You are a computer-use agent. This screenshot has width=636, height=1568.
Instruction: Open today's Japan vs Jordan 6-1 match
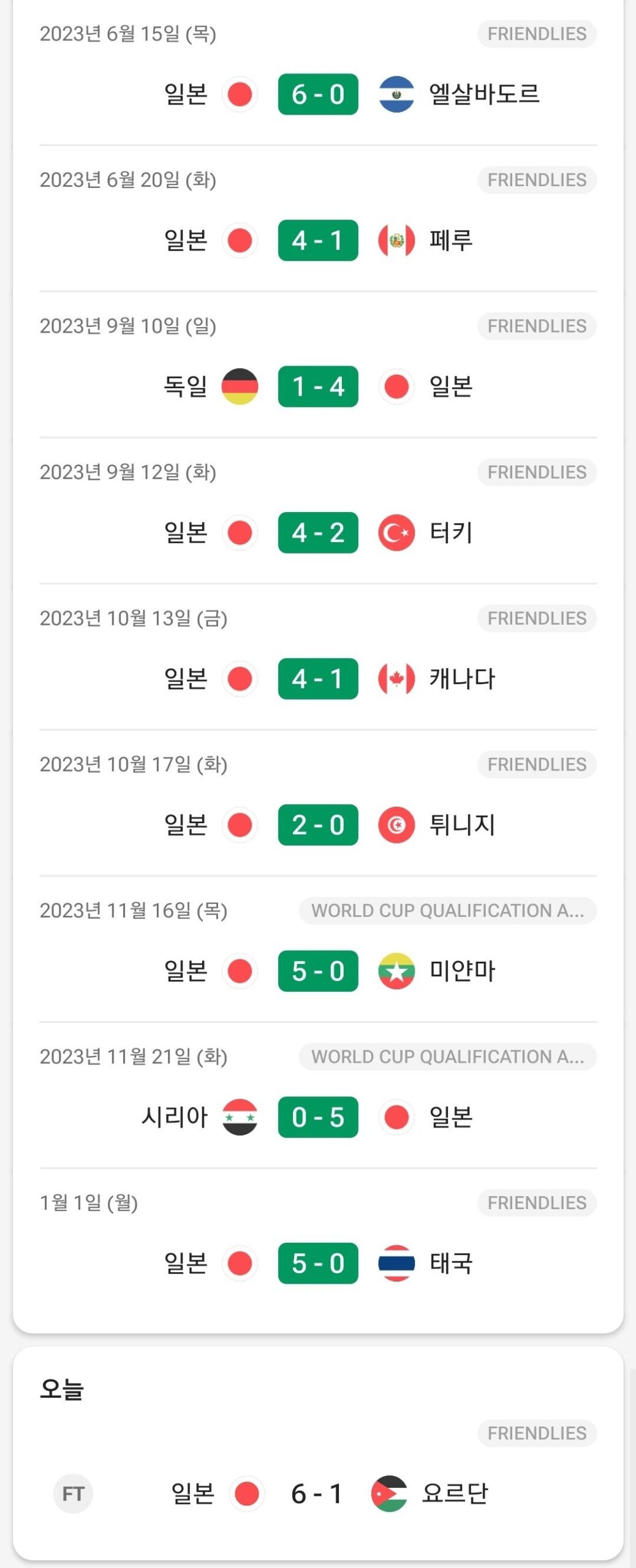[x=317, y=1494]
